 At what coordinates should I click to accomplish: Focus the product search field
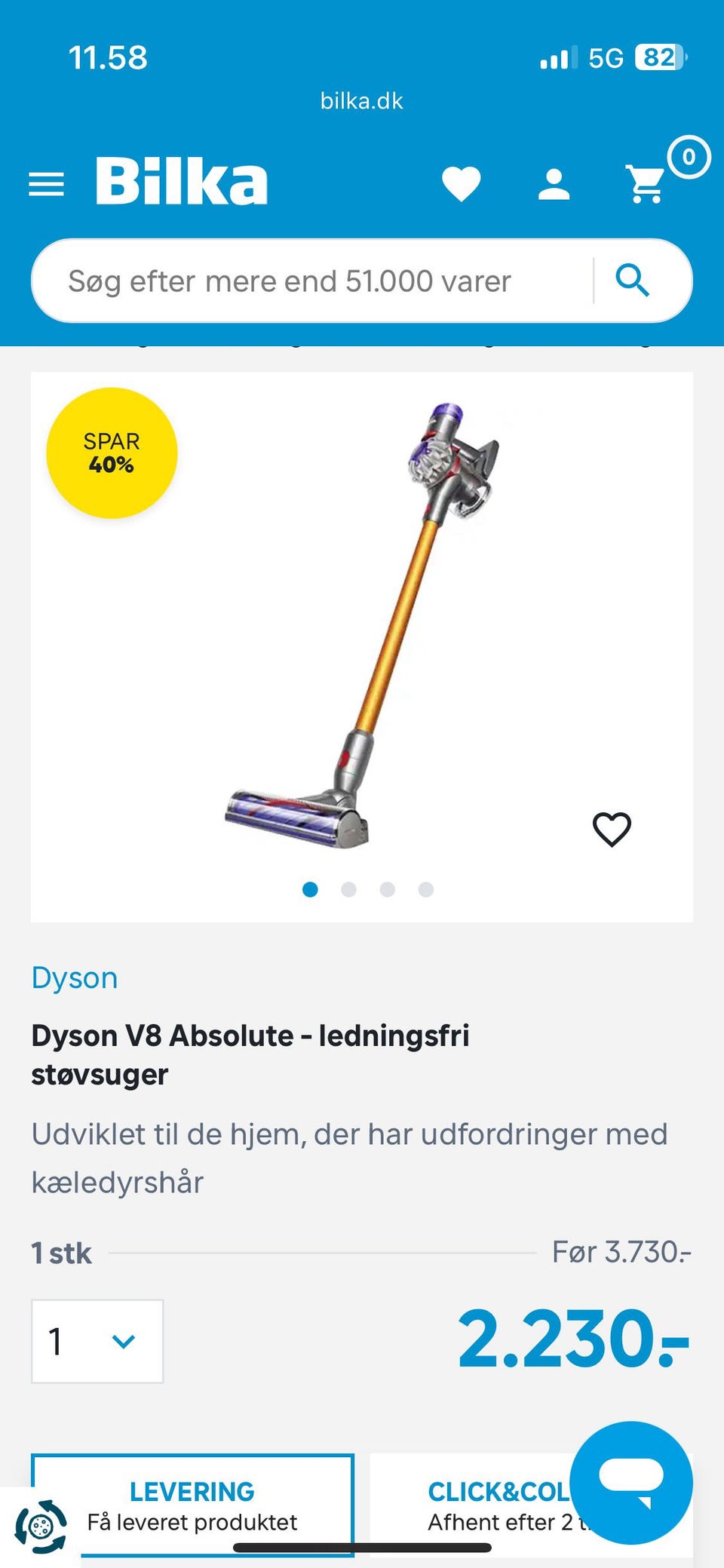(x=309, y=281)
